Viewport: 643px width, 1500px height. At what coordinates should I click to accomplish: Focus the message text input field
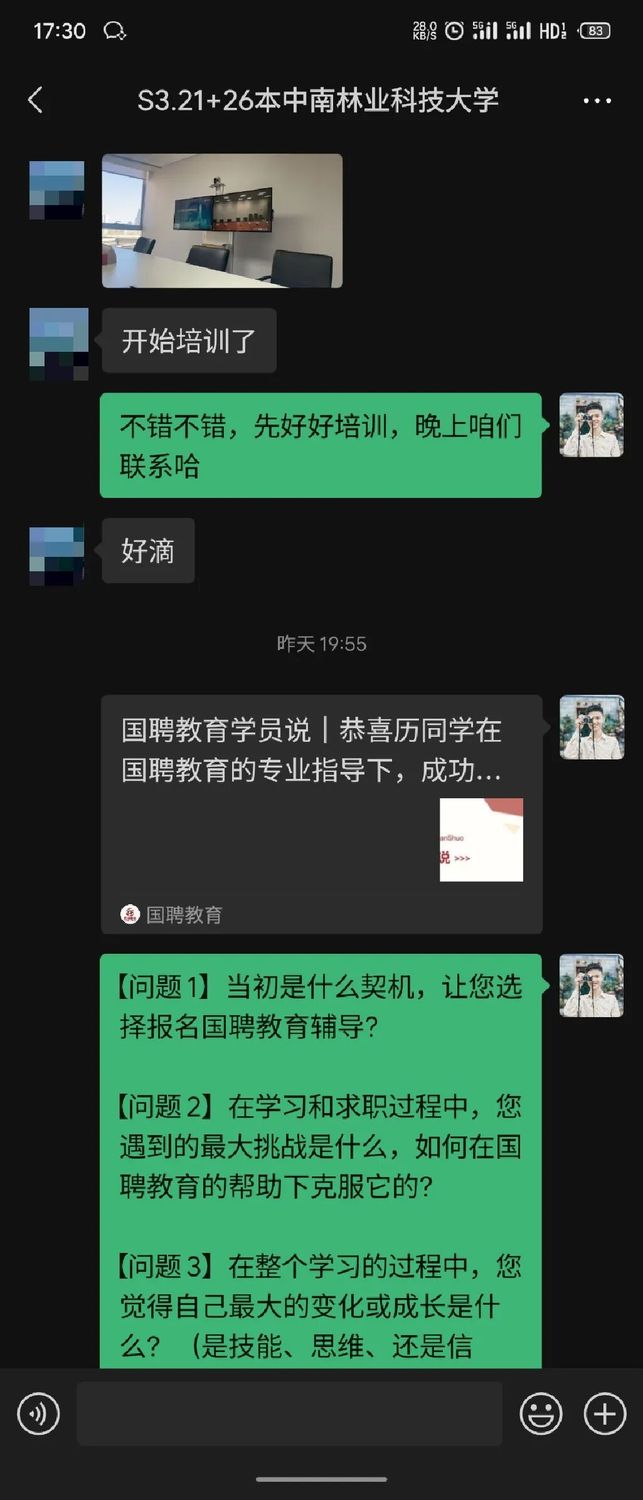pos(289,1414)
